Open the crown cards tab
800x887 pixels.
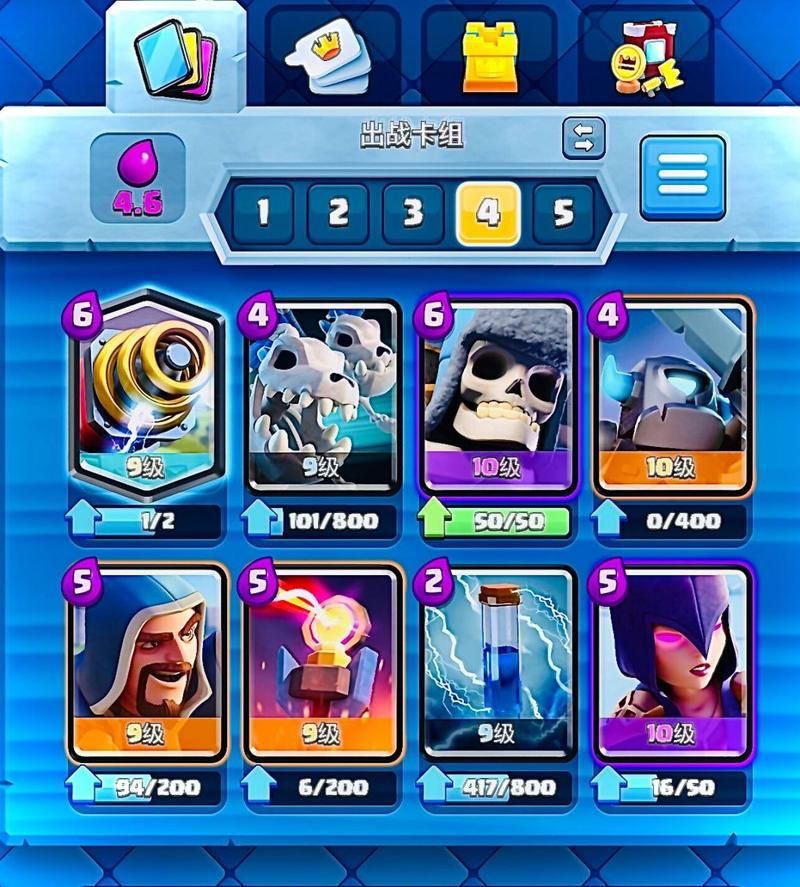click(x=331, y=58)
